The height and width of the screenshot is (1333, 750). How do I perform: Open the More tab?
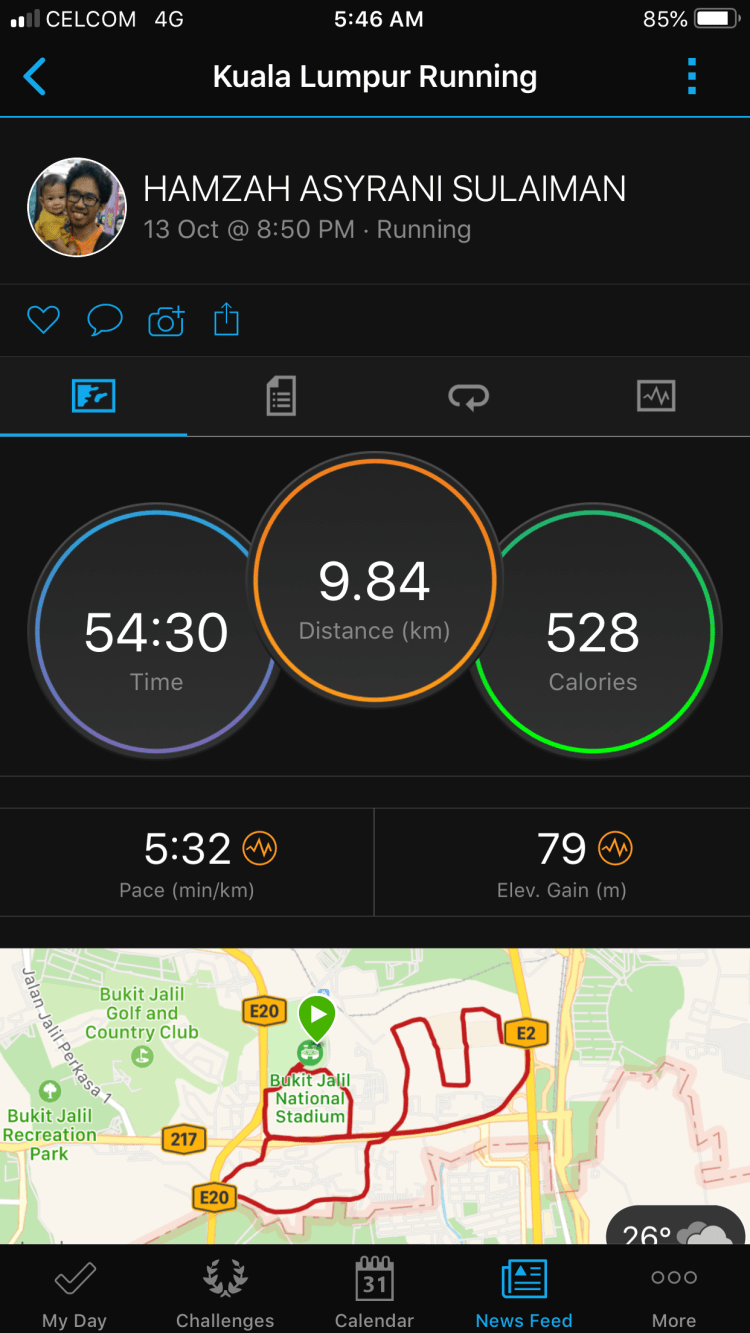674,1293
